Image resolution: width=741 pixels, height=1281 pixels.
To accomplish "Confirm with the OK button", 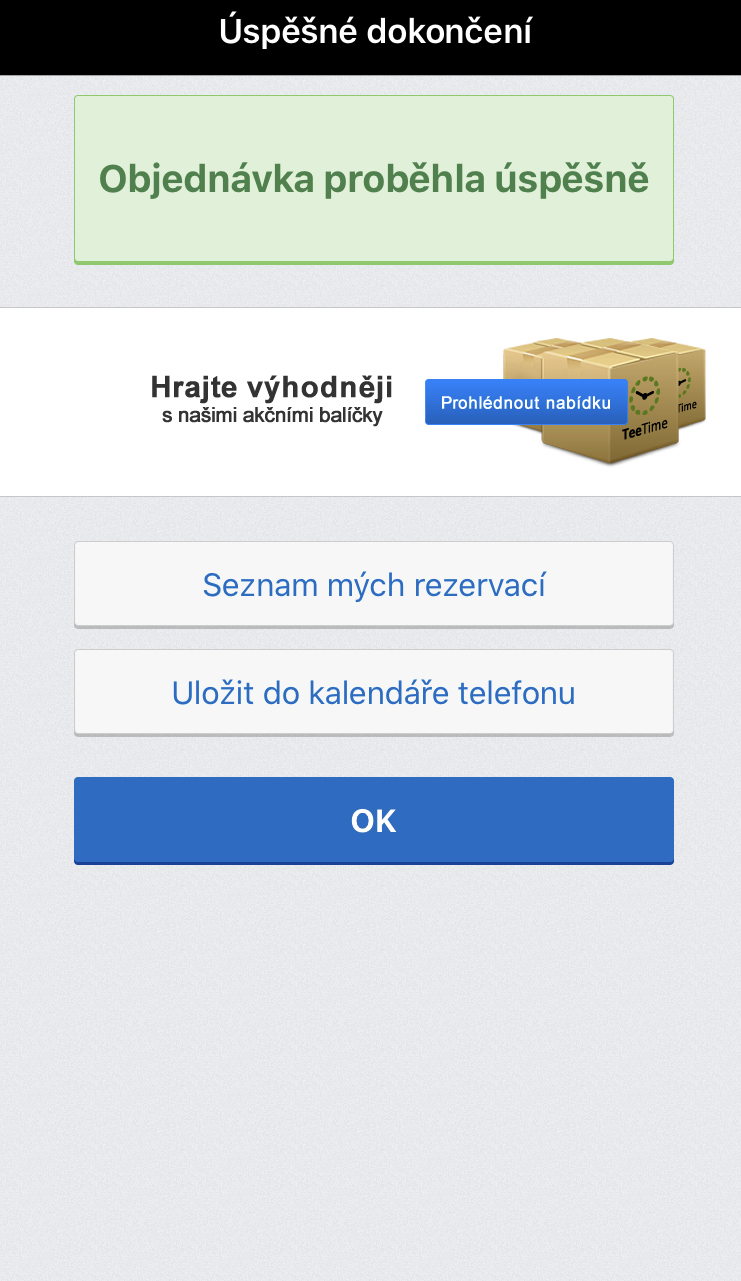I will coord(374,820).
